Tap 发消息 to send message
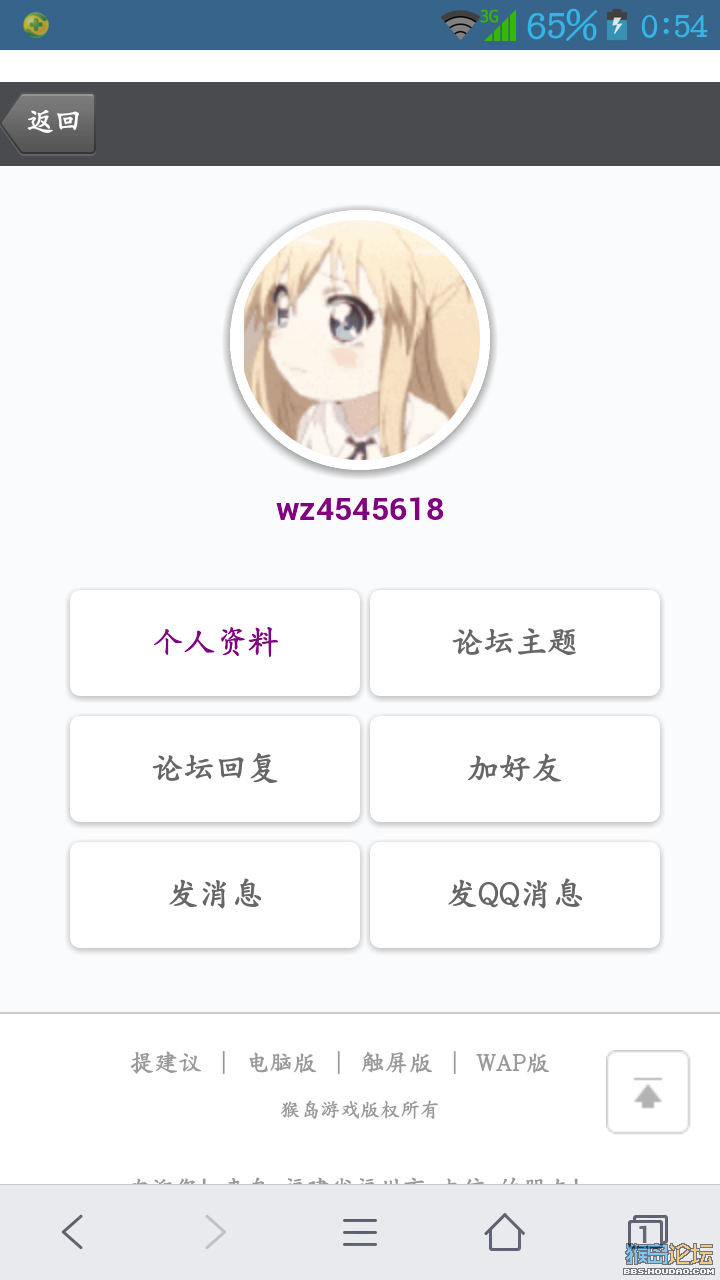 pos(215,894)
